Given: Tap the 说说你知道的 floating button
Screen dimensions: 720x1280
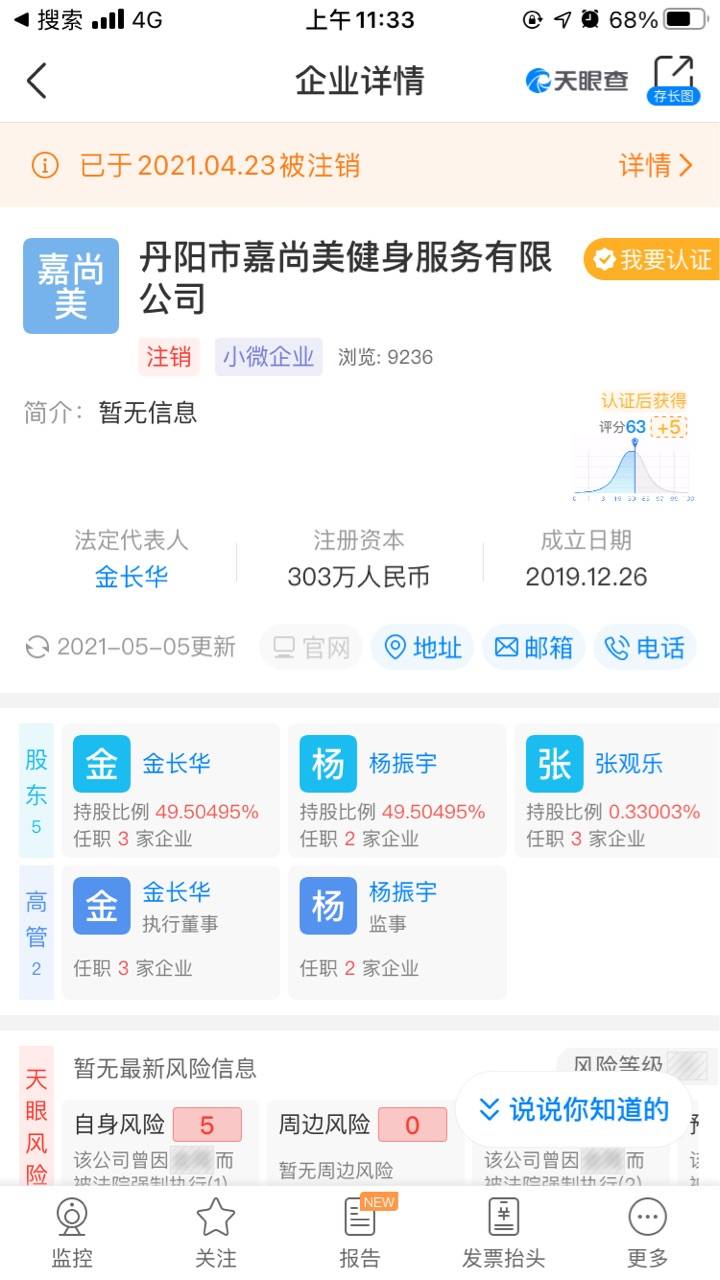Looking at the screenshot, I should coord(573,1109).
